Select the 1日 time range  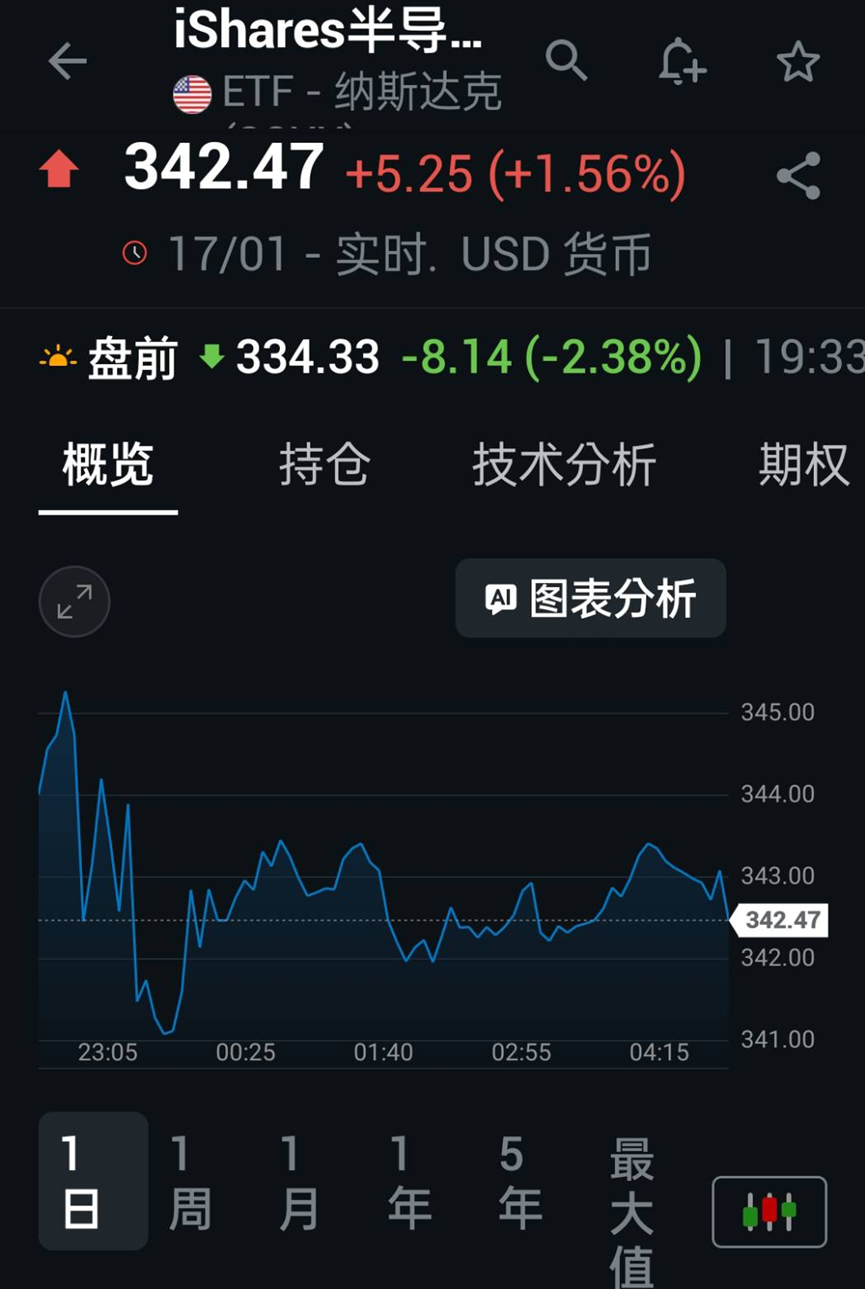pos(93,1181)
